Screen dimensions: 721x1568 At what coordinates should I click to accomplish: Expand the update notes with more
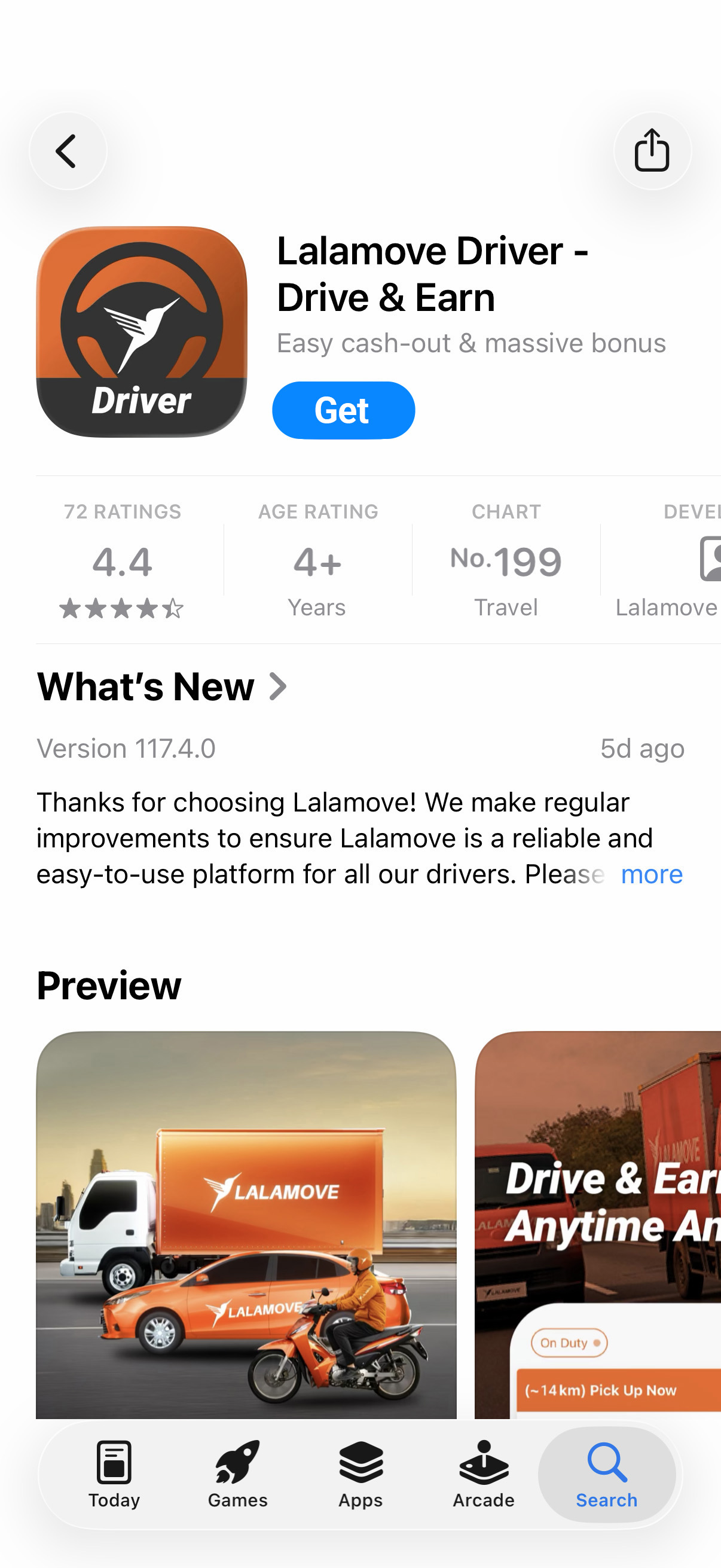(x=652, y=875)
